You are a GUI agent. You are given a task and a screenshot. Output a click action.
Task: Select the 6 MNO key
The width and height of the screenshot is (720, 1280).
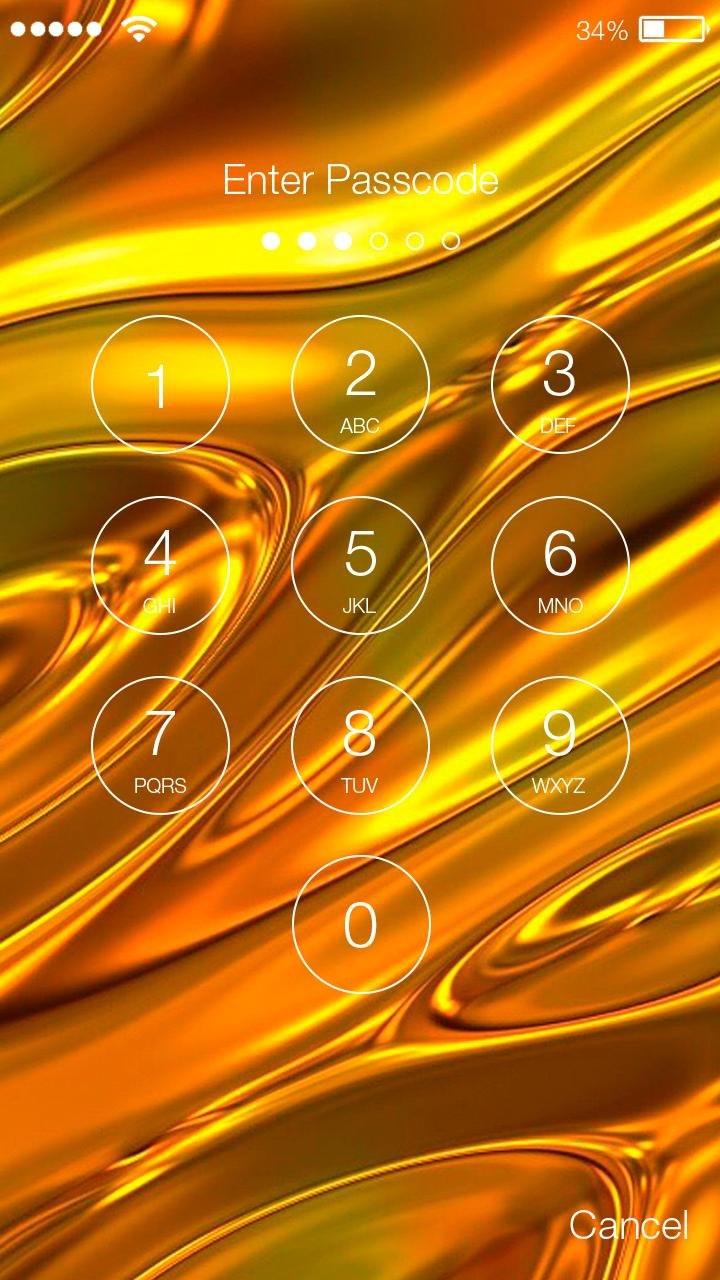pyautogui.click(x=560, y=565)
